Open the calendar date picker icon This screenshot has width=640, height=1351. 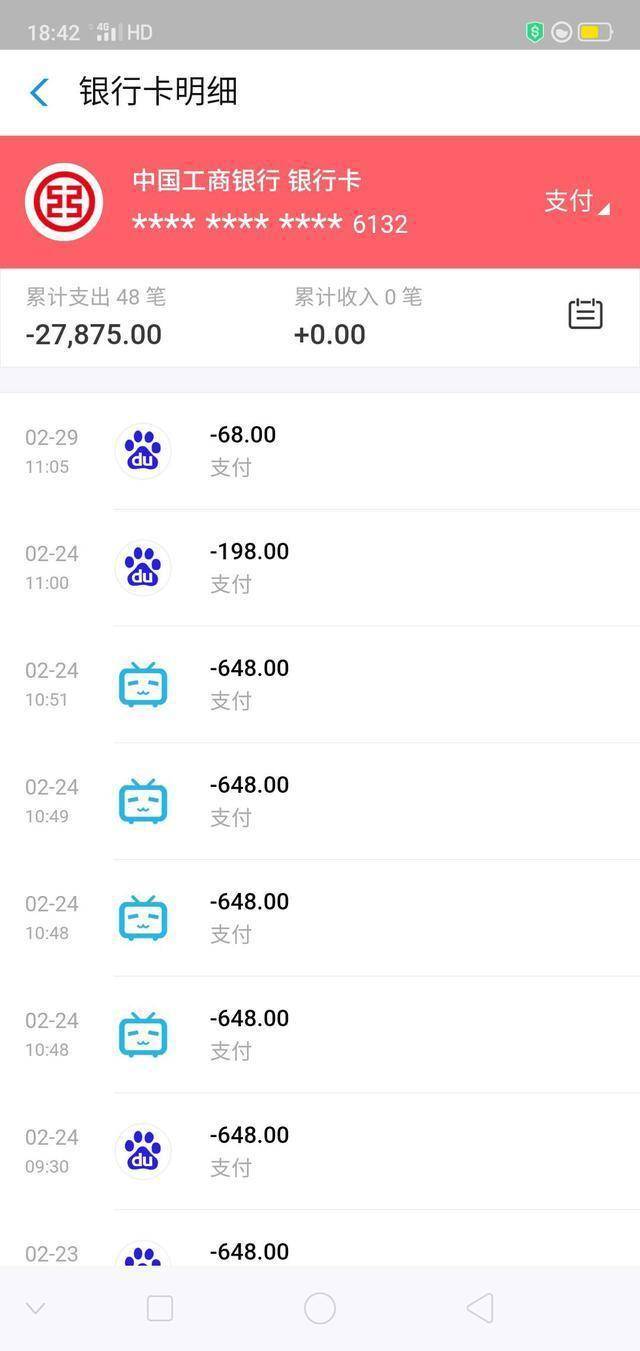[x=585, y=314]
